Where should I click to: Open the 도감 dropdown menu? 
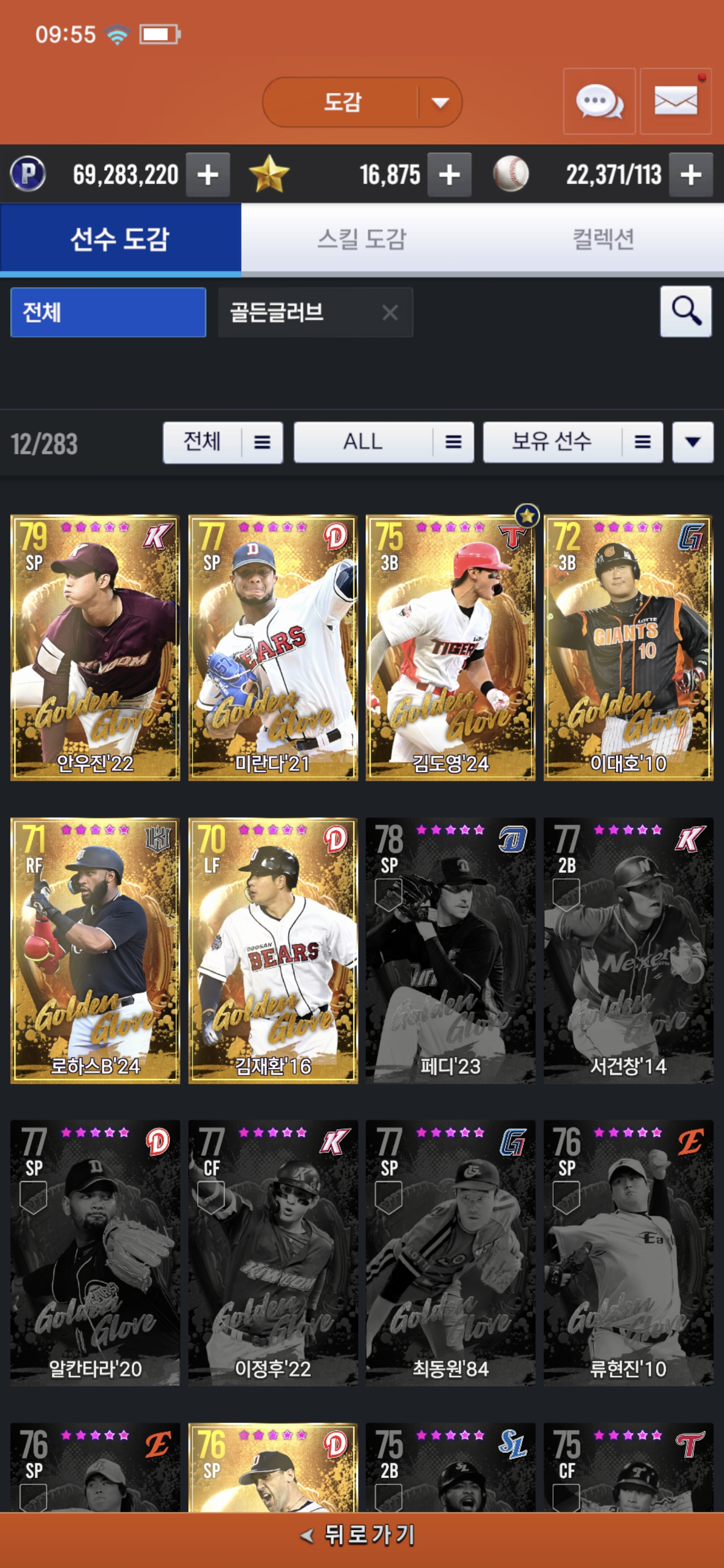point(361,102)
